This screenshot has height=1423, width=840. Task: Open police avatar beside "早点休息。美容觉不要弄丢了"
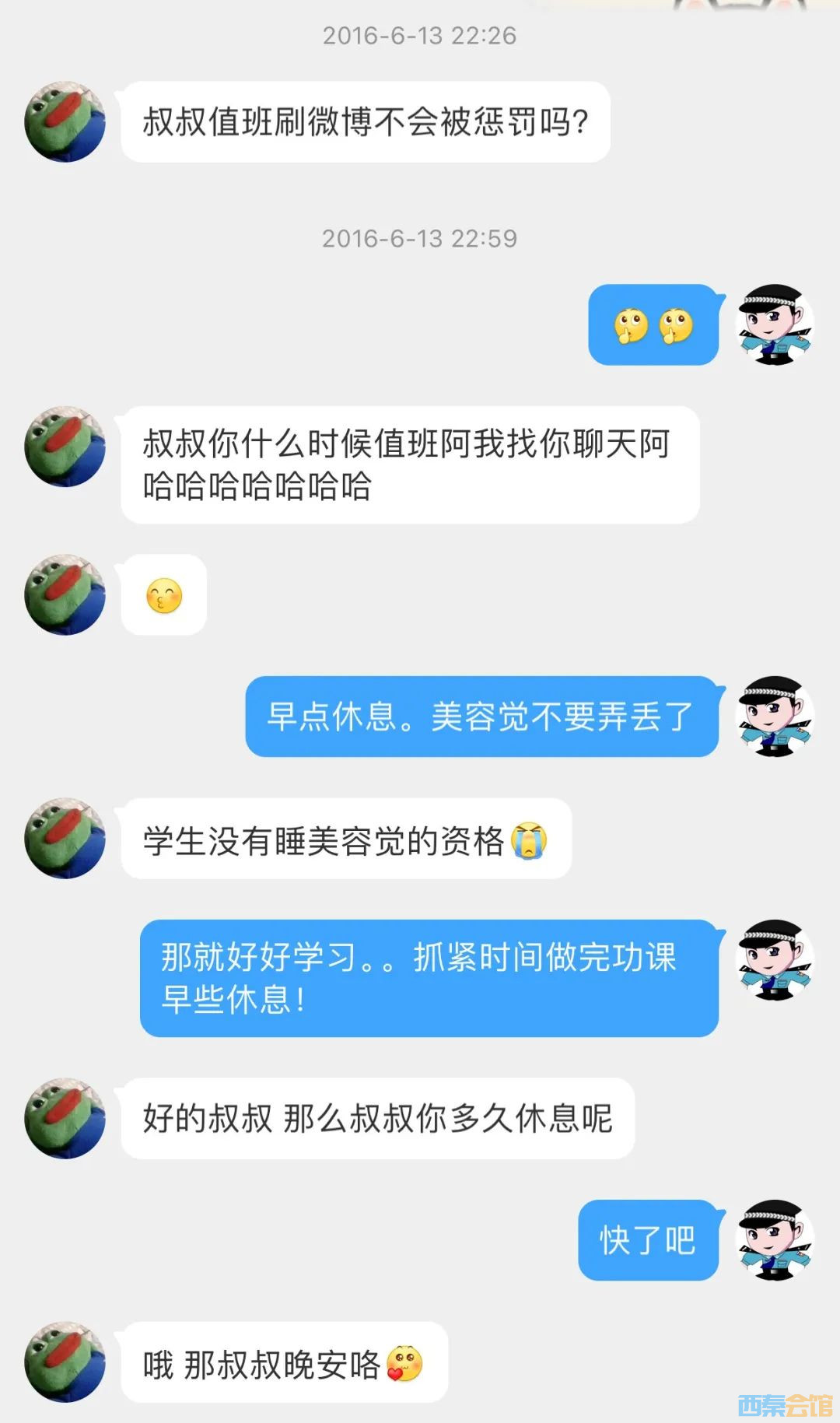coord(775,716)
